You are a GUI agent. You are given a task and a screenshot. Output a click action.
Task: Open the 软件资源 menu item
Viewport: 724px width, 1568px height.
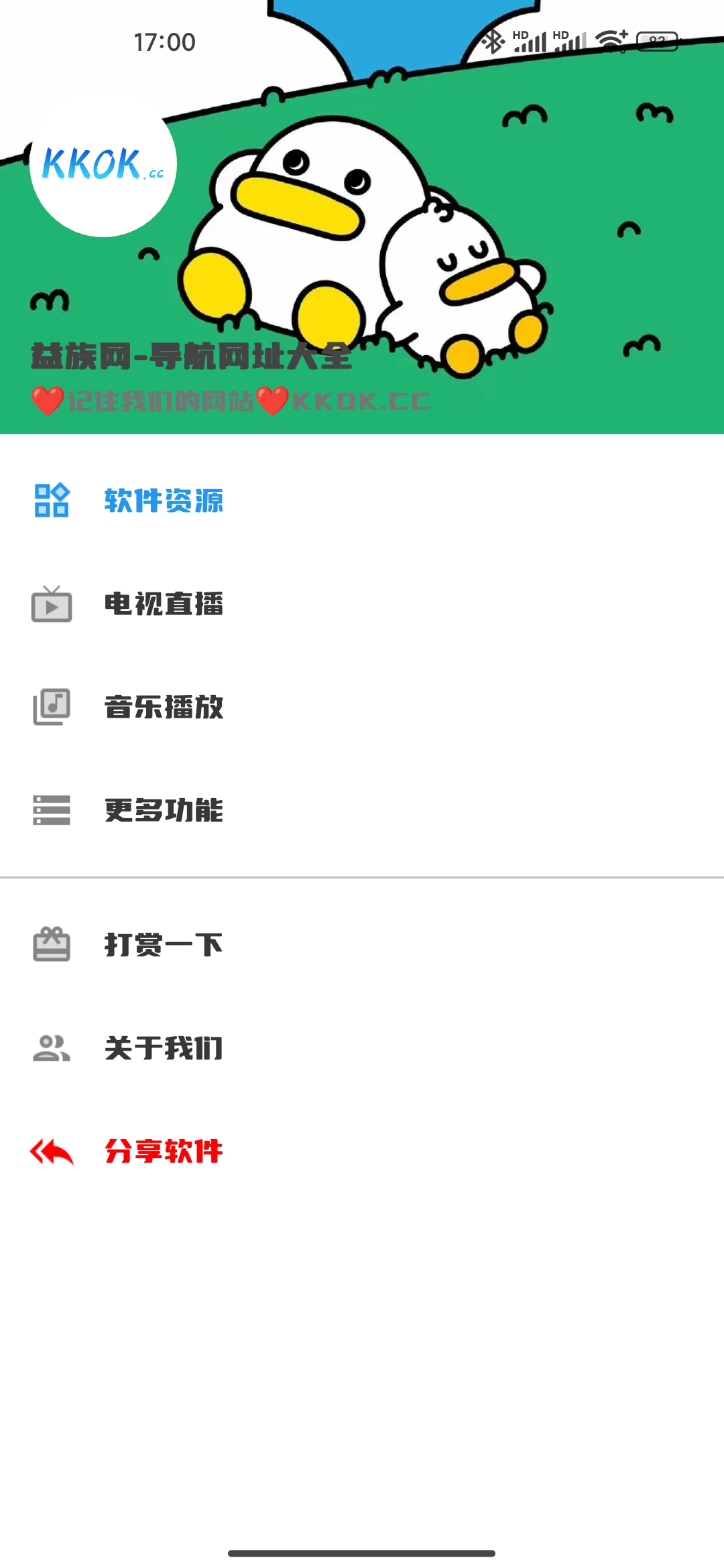(362, 501)
